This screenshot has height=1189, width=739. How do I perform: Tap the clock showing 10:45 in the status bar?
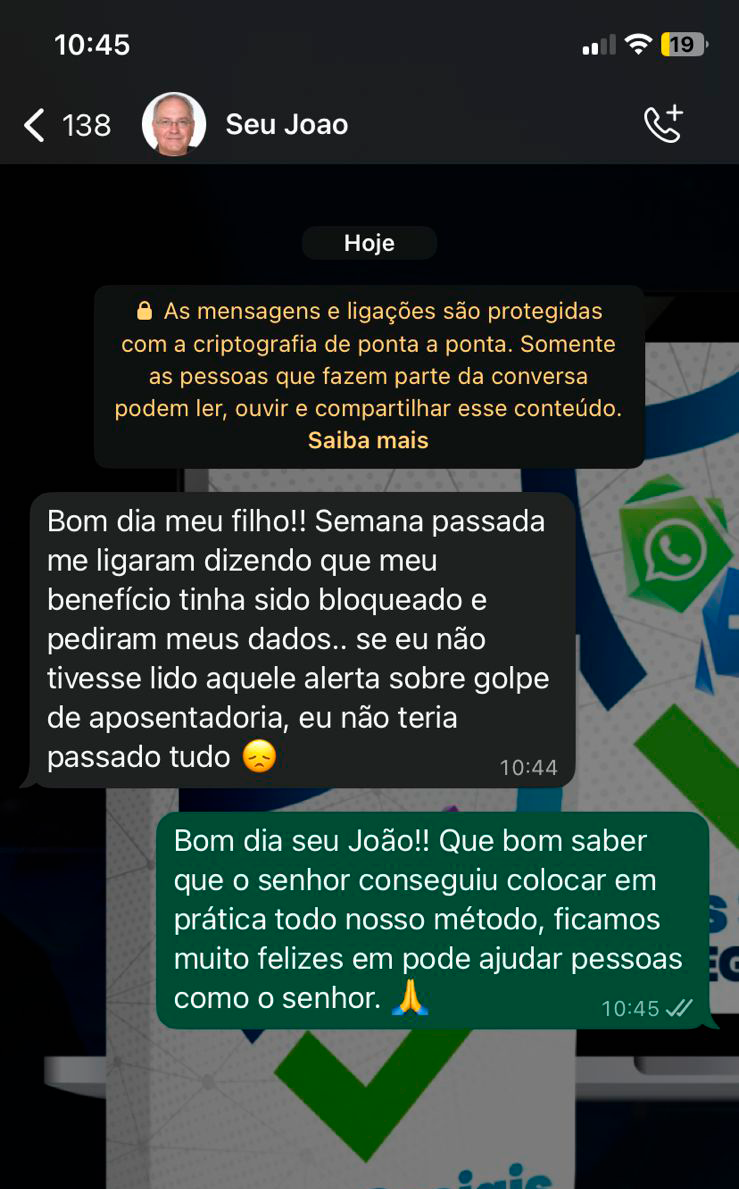pyautogui.click(x=96, y=44)
